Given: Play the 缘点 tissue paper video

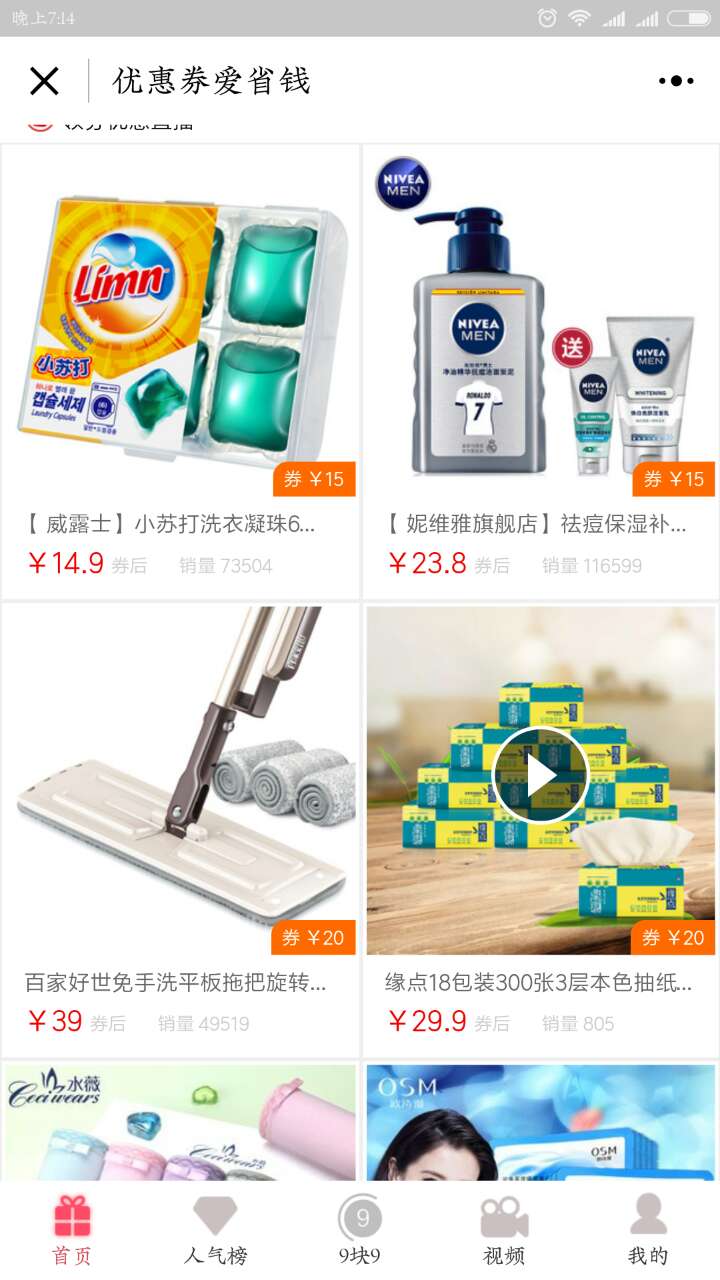Looking at the screenshot, I should [x=540, y=775].
